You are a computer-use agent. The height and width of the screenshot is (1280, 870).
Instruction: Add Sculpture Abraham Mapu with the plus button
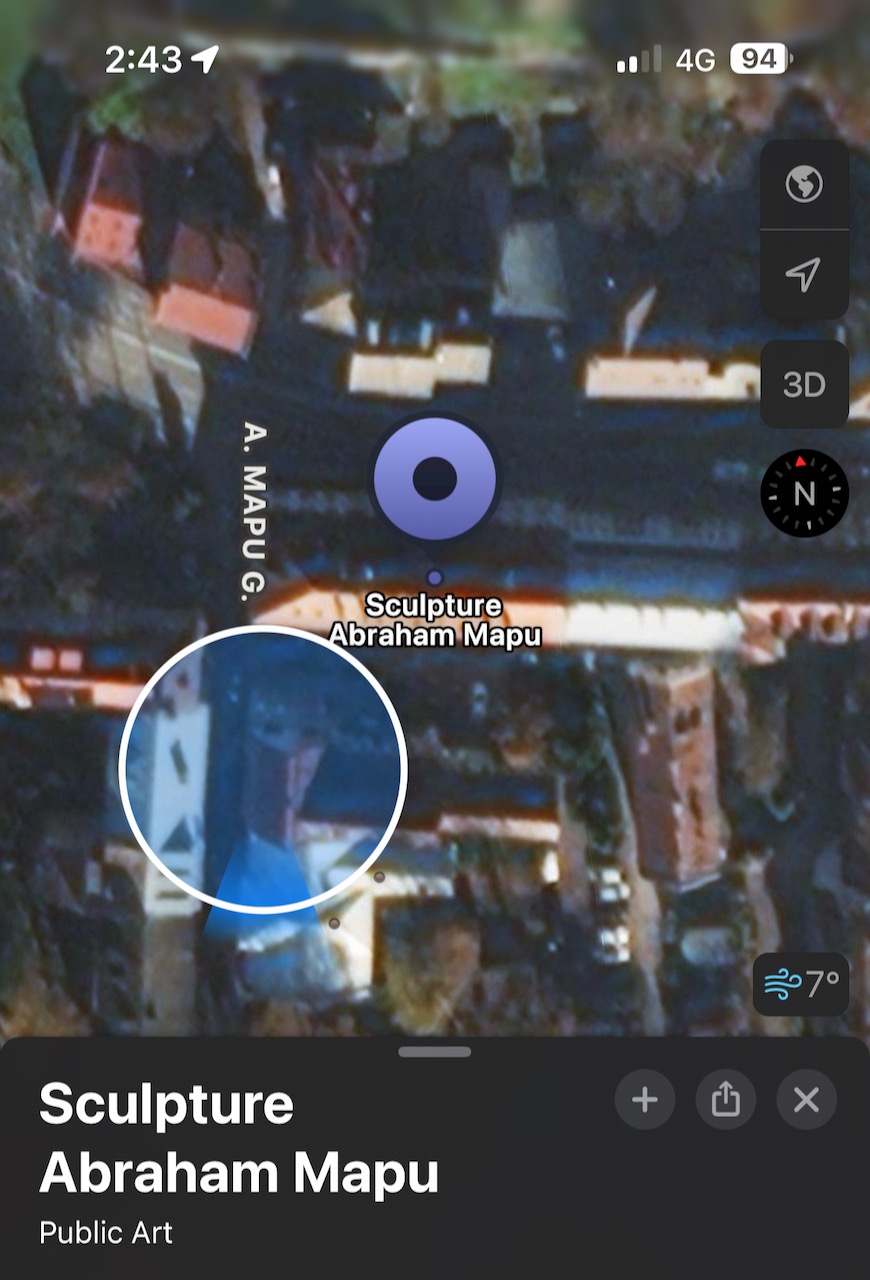[645, 1100]
